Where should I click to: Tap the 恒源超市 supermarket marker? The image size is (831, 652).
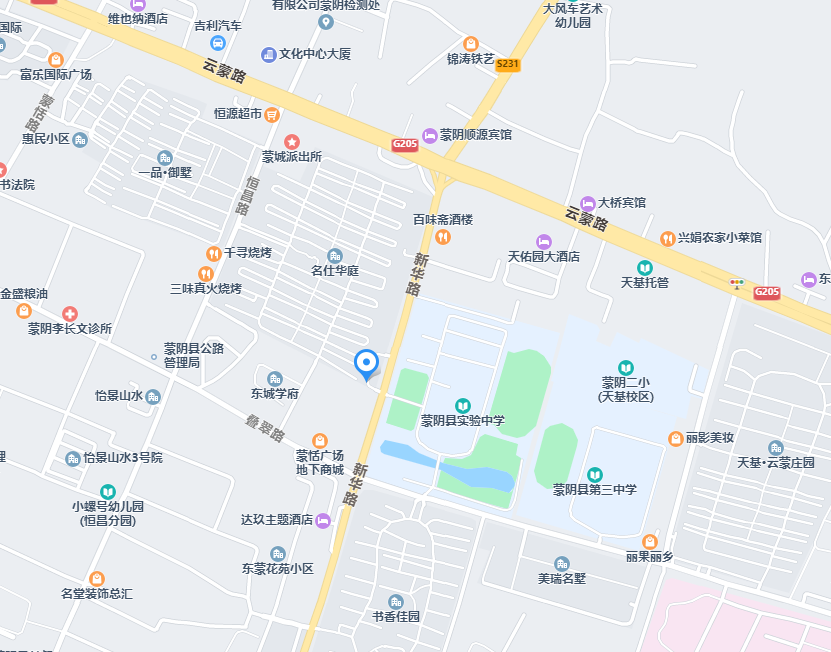pos(272,114)
